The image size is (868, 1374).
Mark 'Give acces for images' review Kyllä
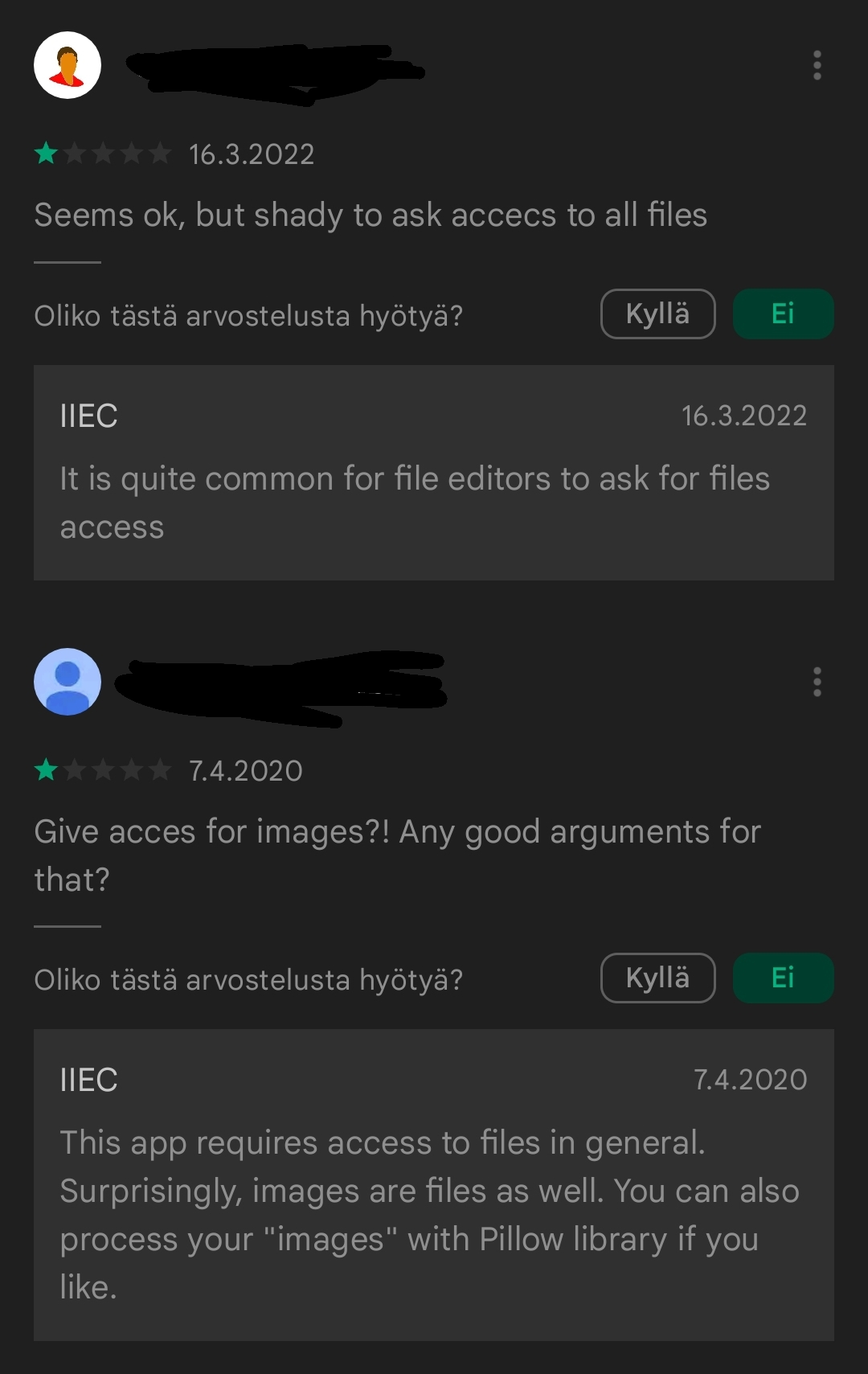tap(657, 978)
